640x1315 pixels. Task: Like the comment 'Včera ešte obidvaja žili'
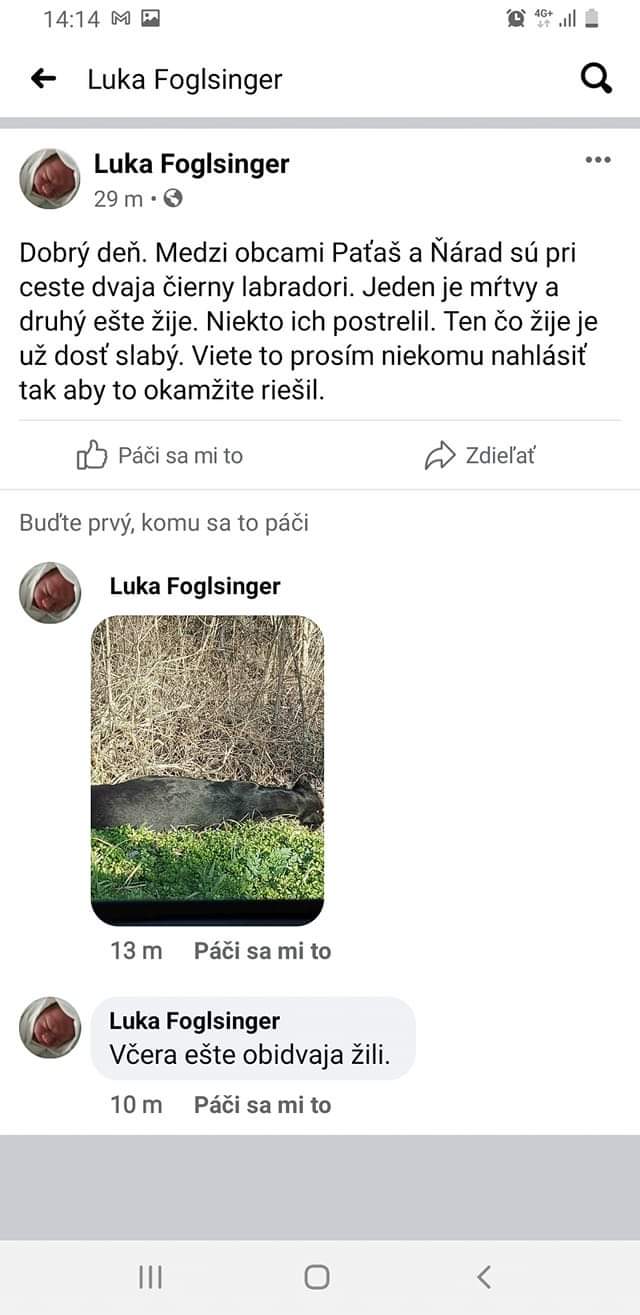tap(262, 1105)
